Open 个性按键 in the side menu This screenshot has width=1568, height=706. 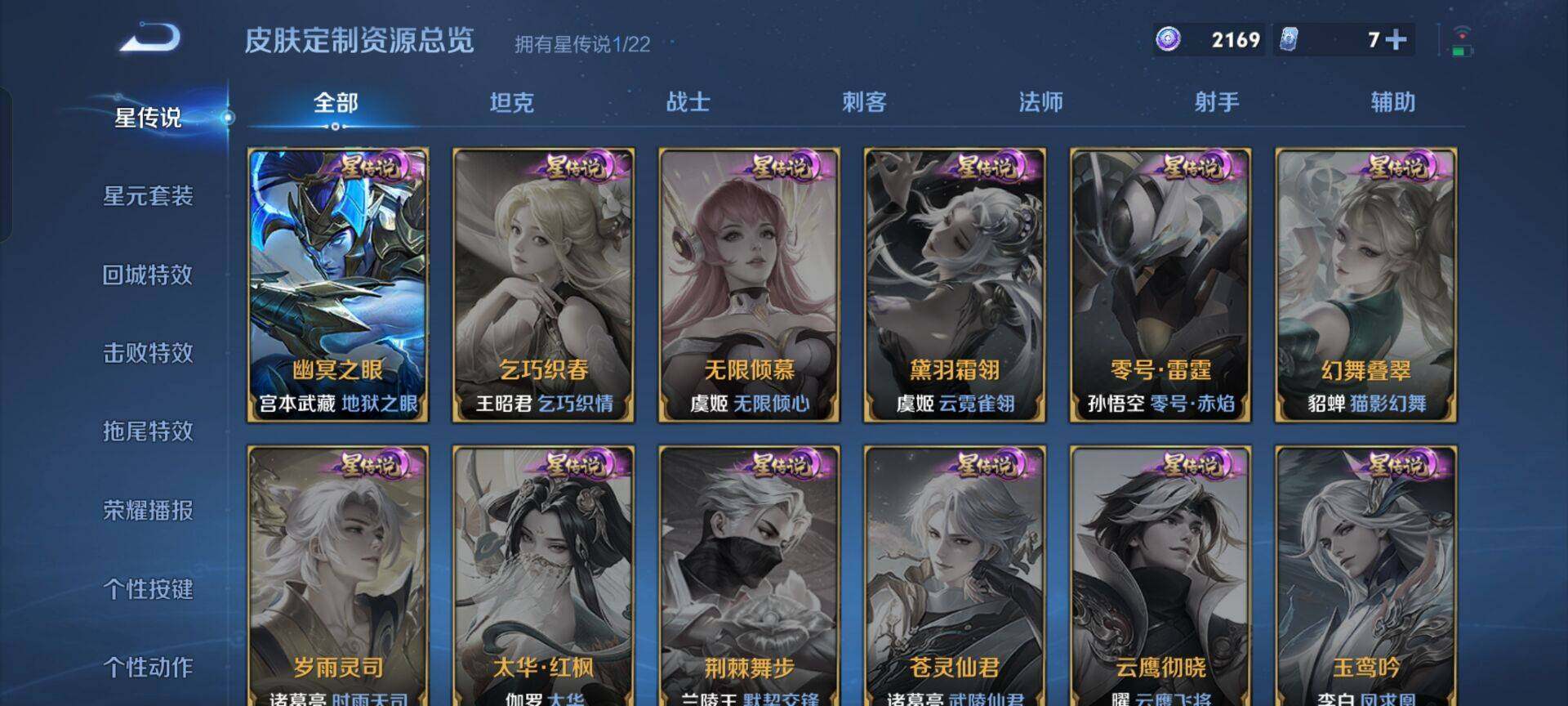[148, 589]
